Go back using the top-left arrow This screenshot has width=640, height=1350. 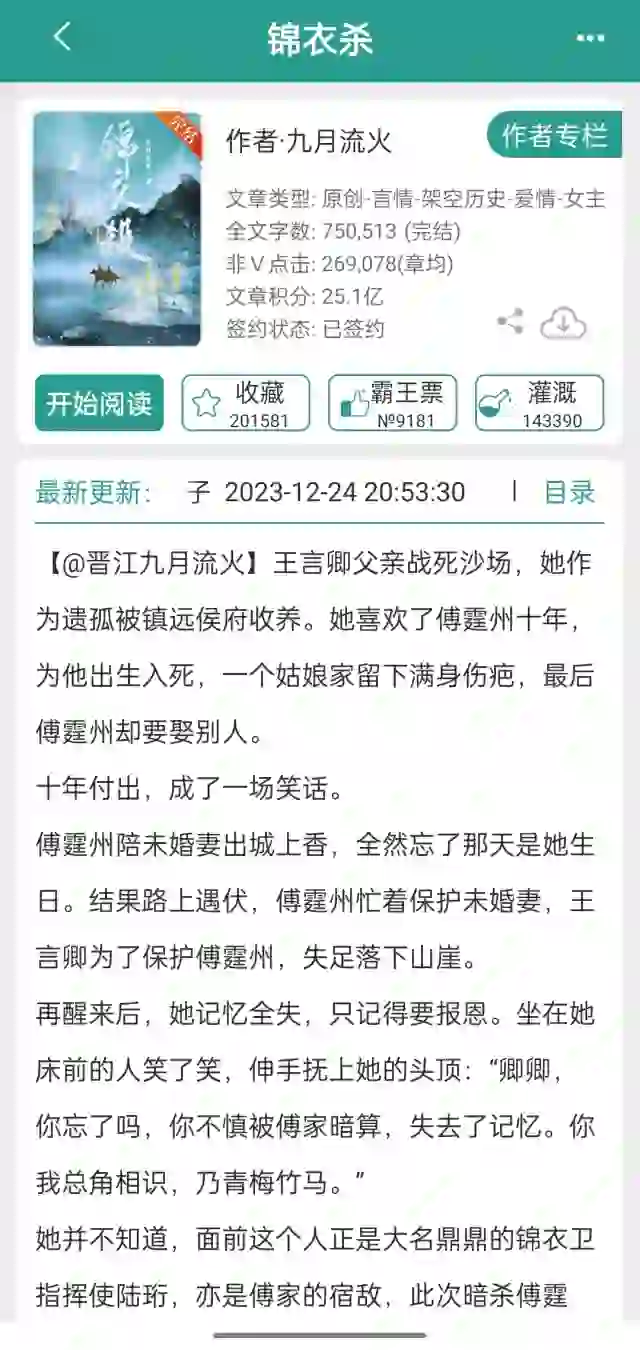62,38
